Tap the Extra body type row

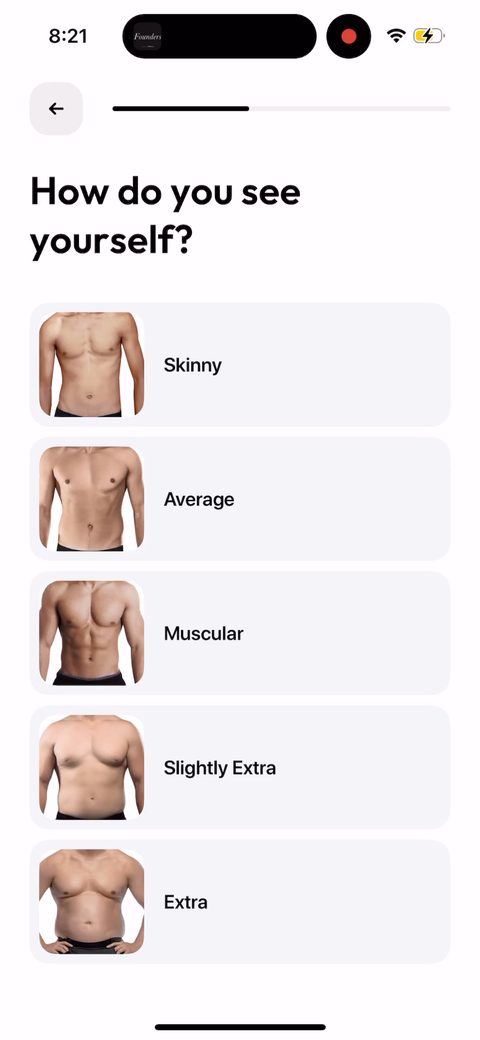[x=240, y=901]
